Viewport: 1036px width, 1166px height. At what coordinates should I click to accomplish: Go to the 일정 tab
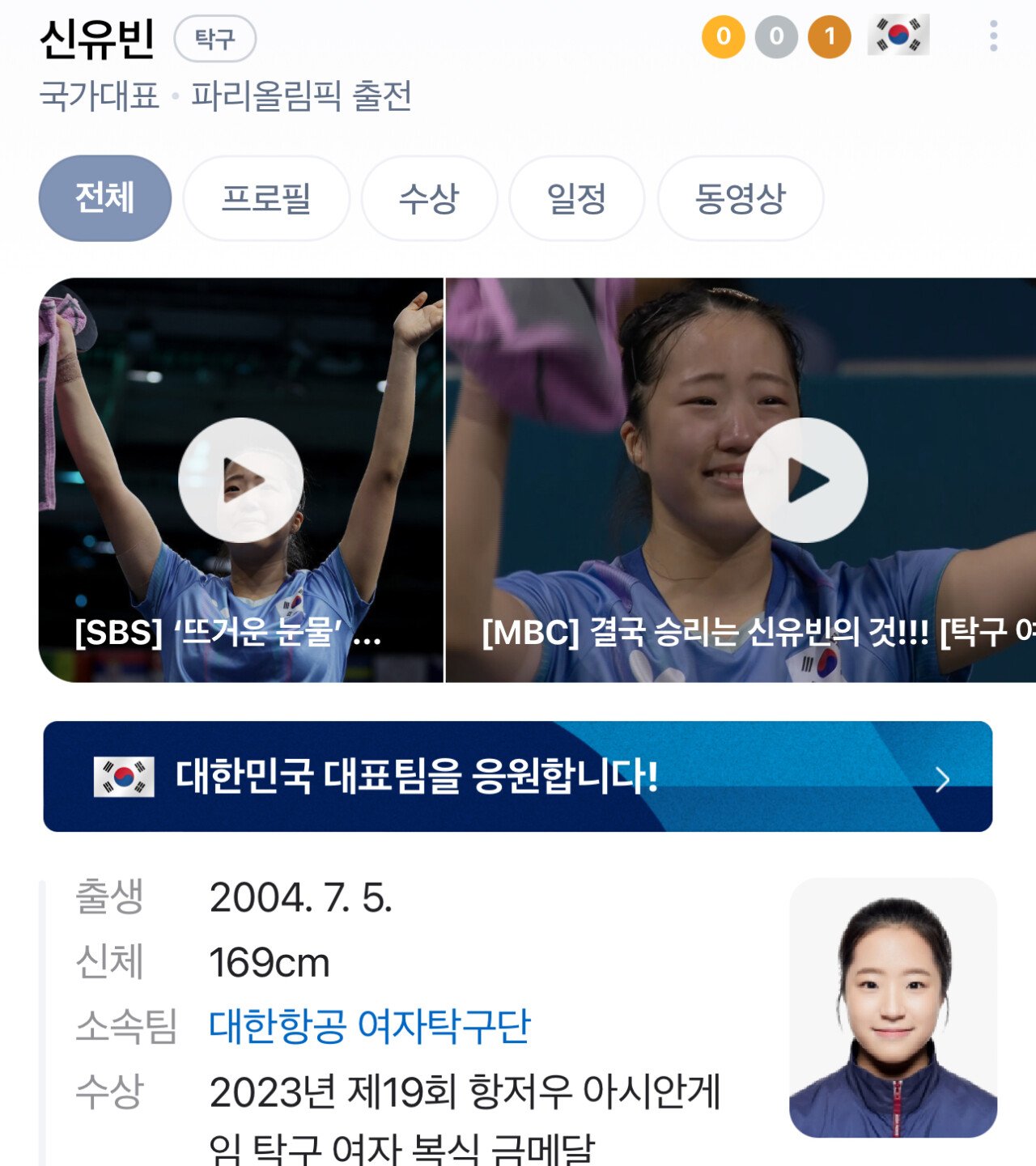point(576,198)
